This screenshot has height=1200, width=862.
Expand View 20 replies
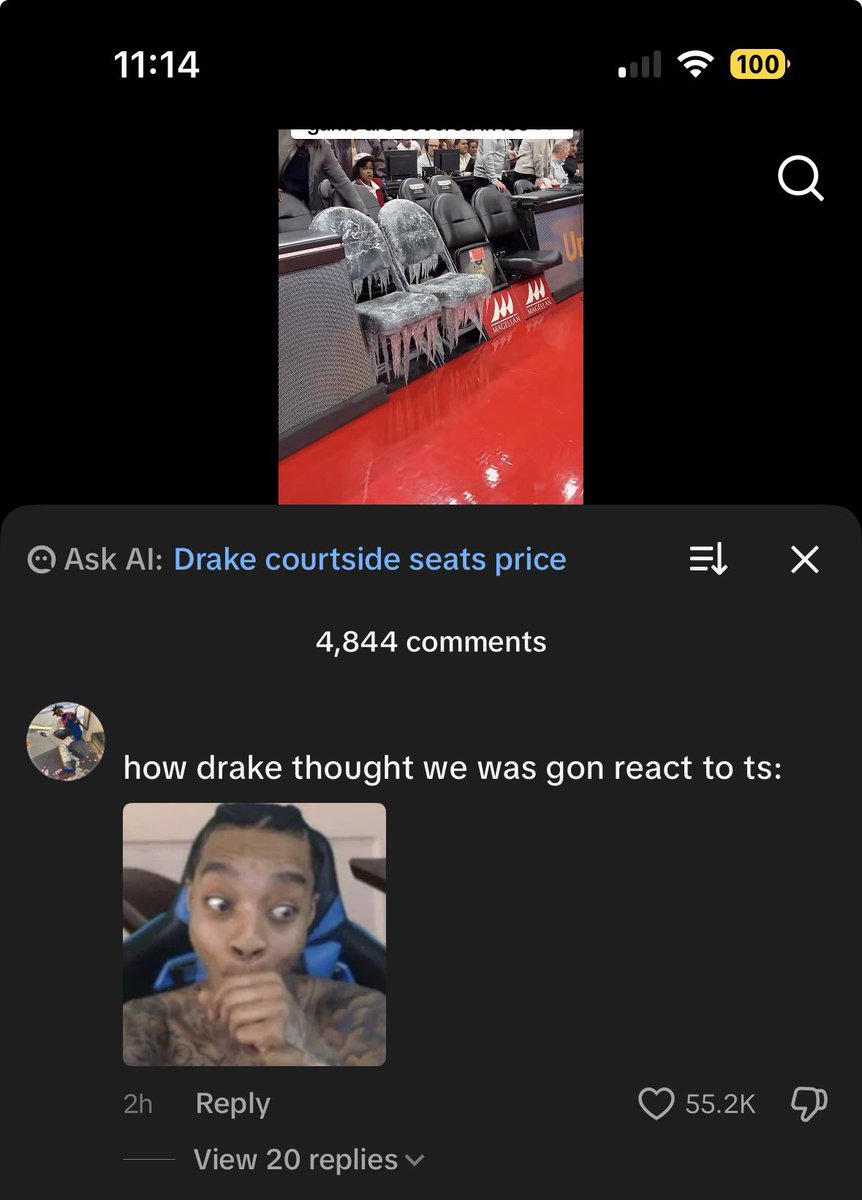(x=308, y=1160)
